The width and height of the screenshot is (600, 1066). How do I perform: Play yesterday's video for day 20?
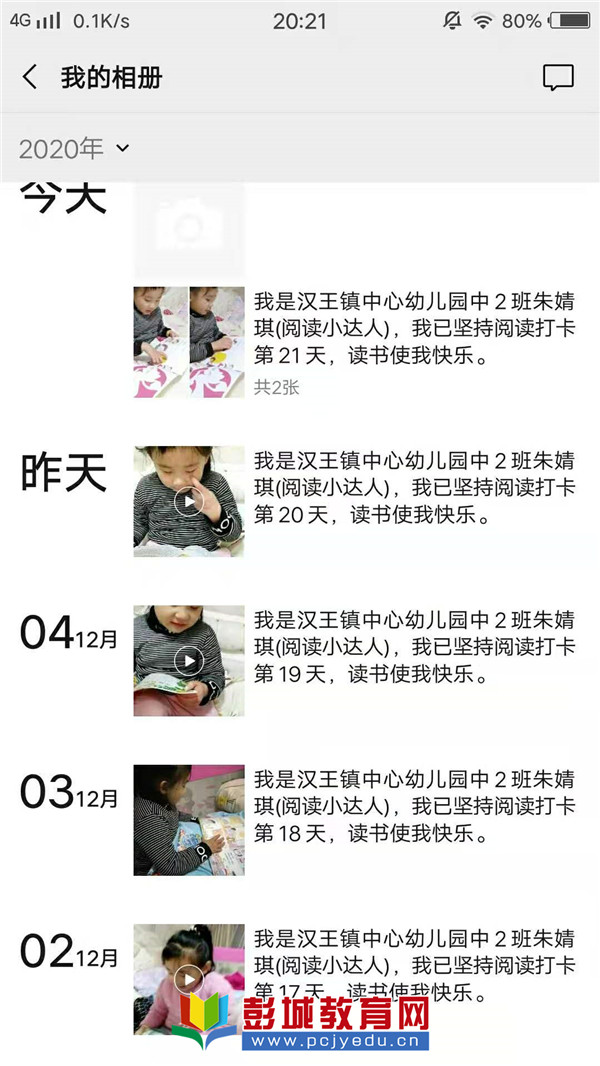pos(189,501)
